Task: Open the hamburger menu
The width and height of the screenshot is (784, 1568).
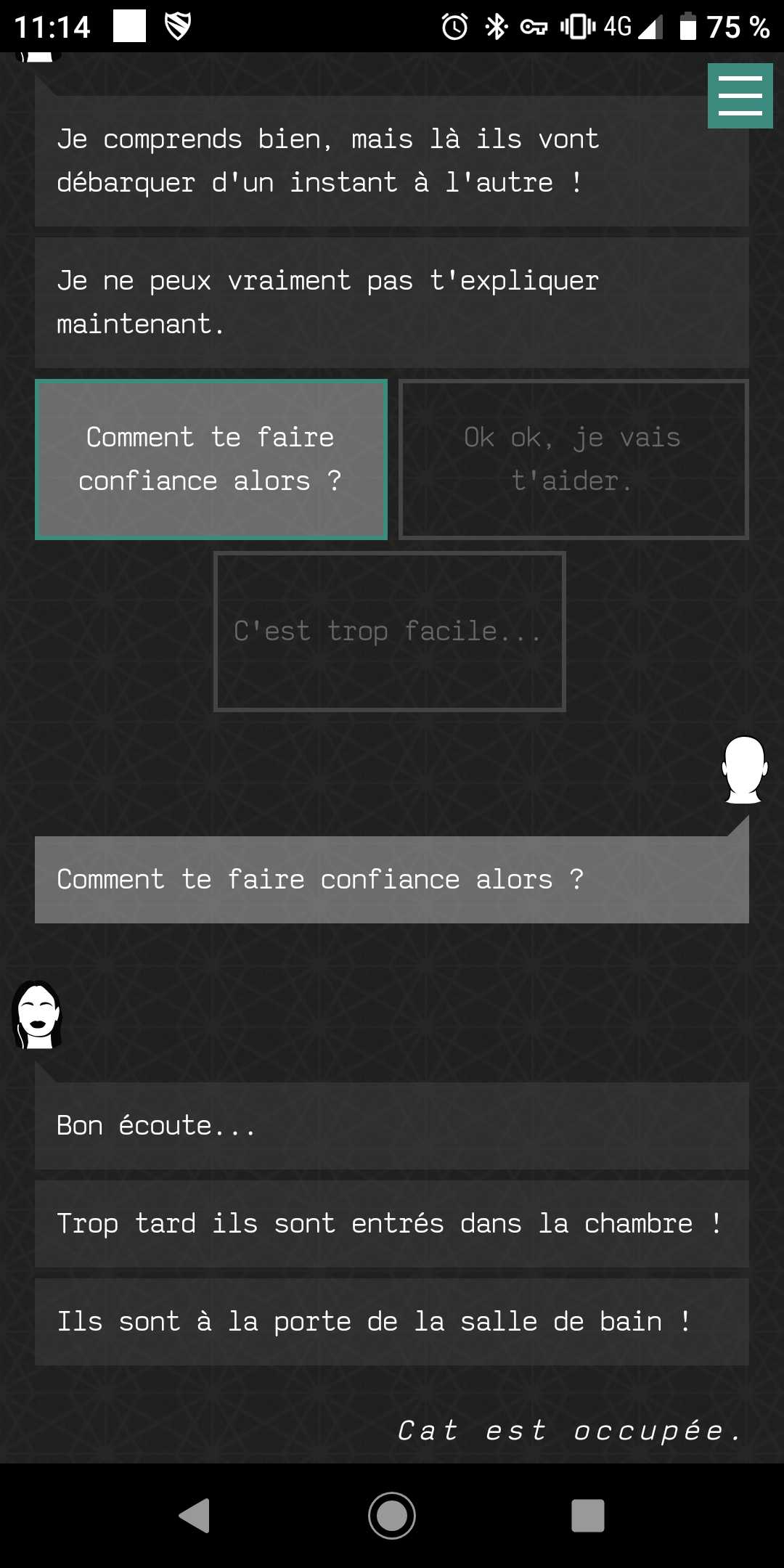Action: click(740, 96)
